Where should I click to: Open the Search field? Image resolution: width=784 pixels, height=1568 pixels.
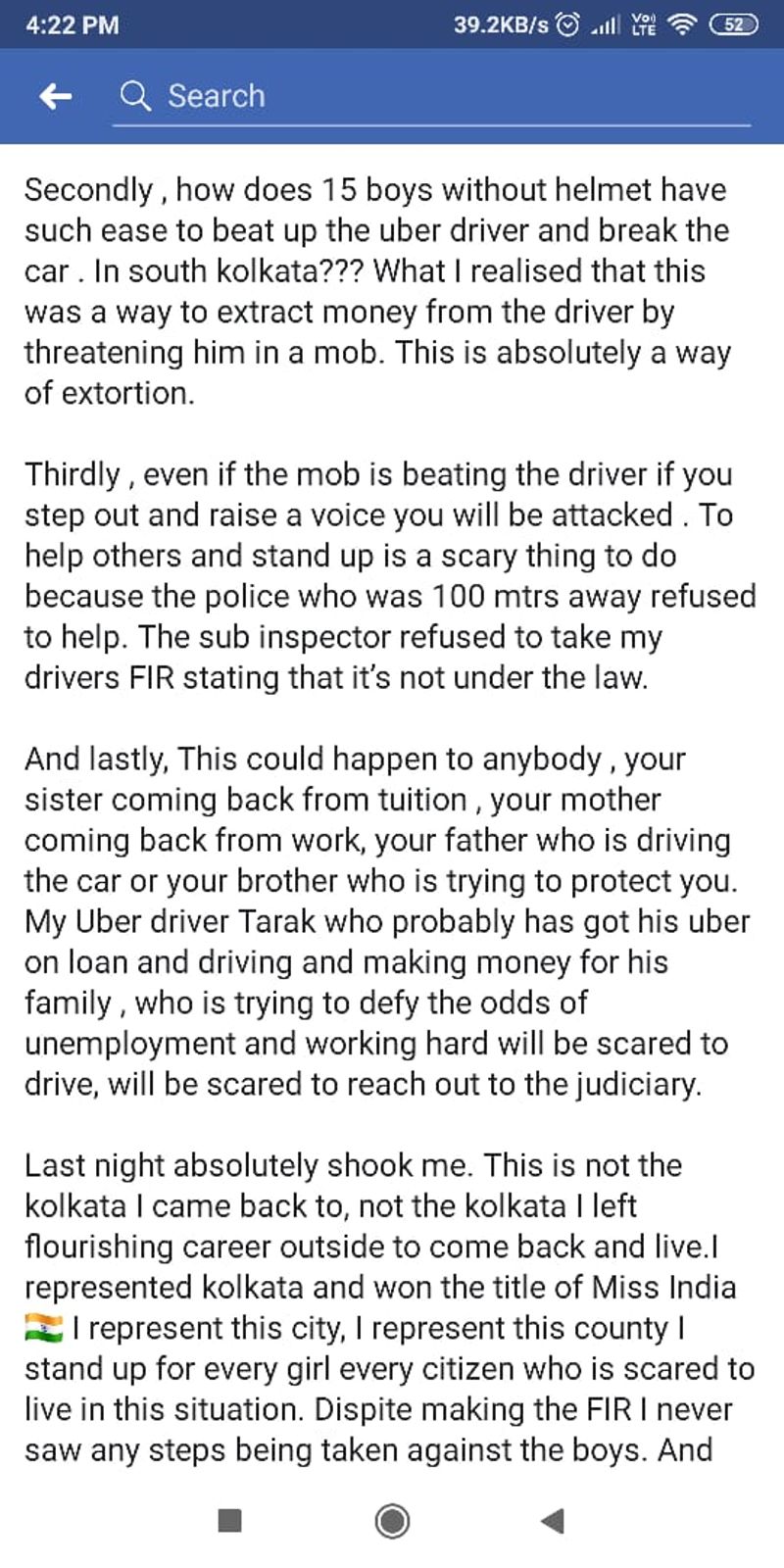431,96
